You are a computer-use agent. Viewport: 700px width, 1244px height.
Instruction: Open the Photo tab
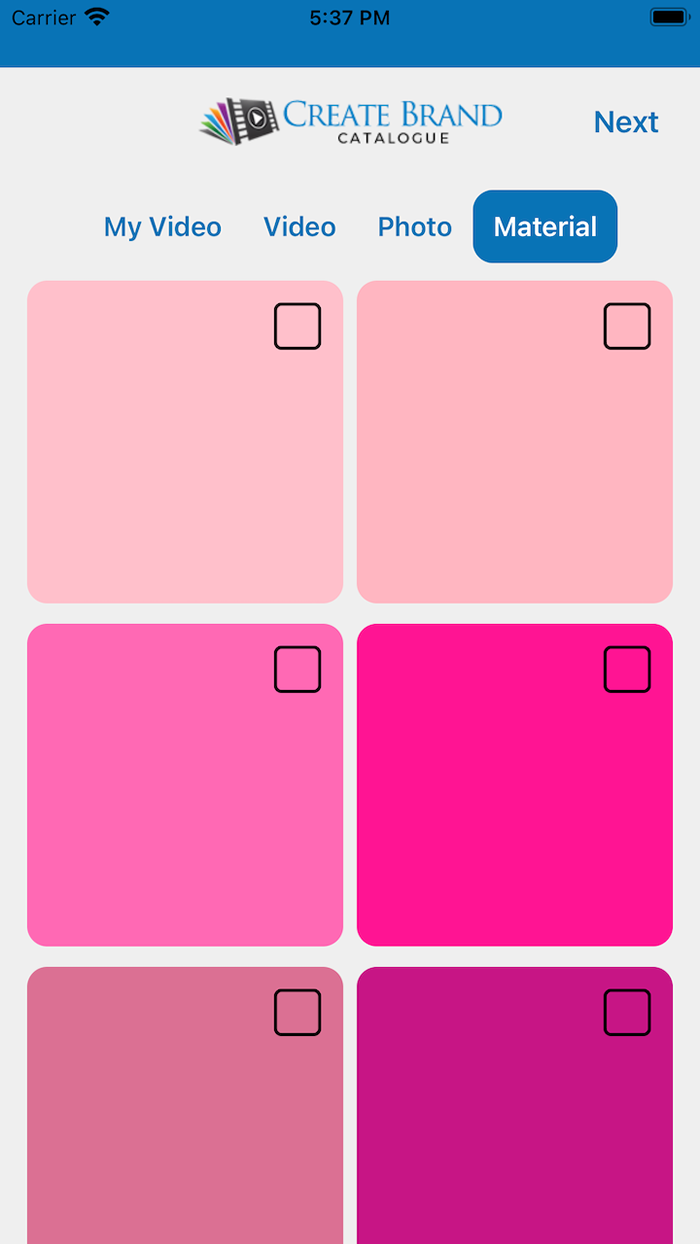click(414, 227)
